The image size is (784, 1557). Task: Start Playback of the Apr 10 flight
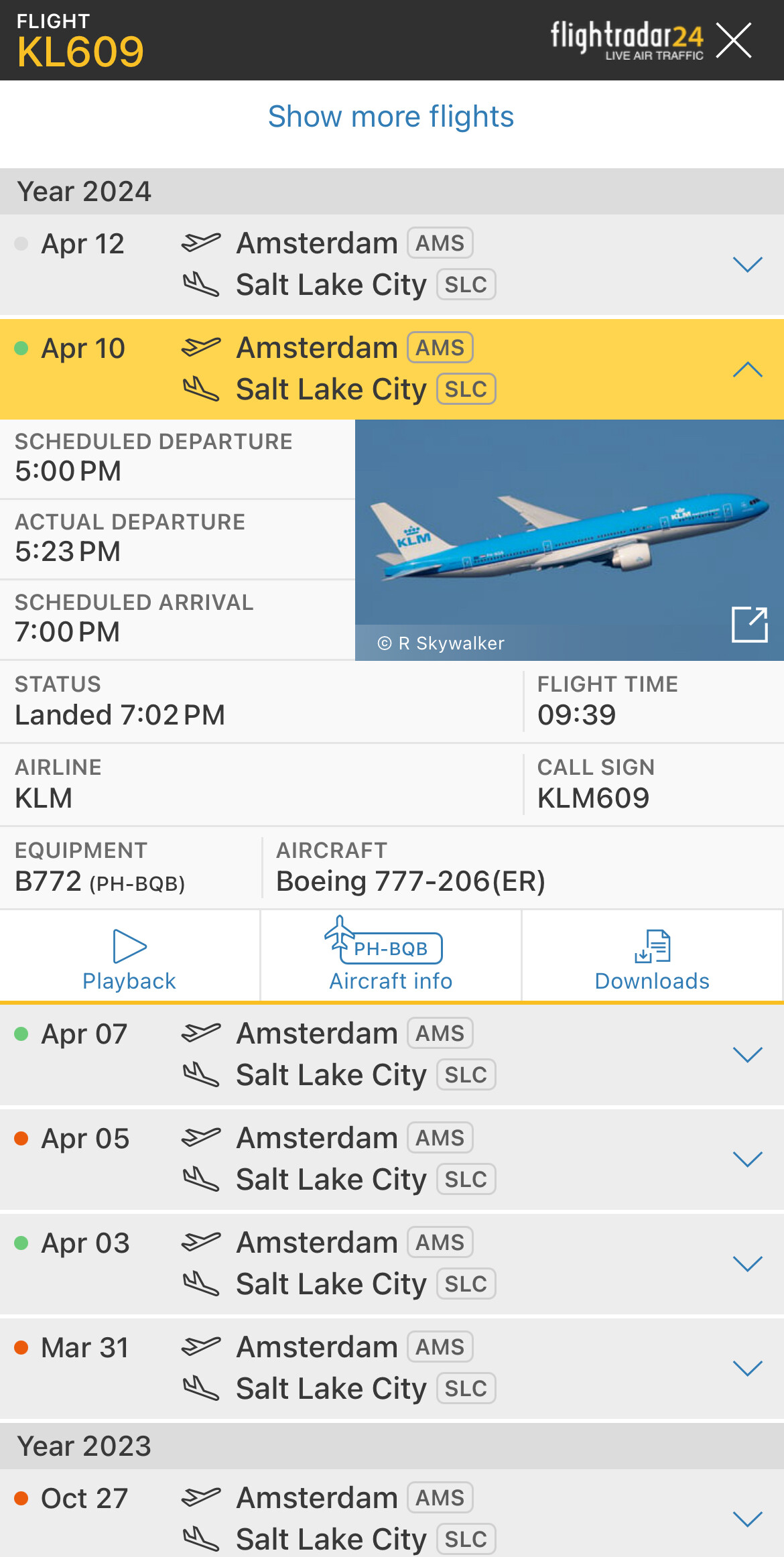click(129, 958)
